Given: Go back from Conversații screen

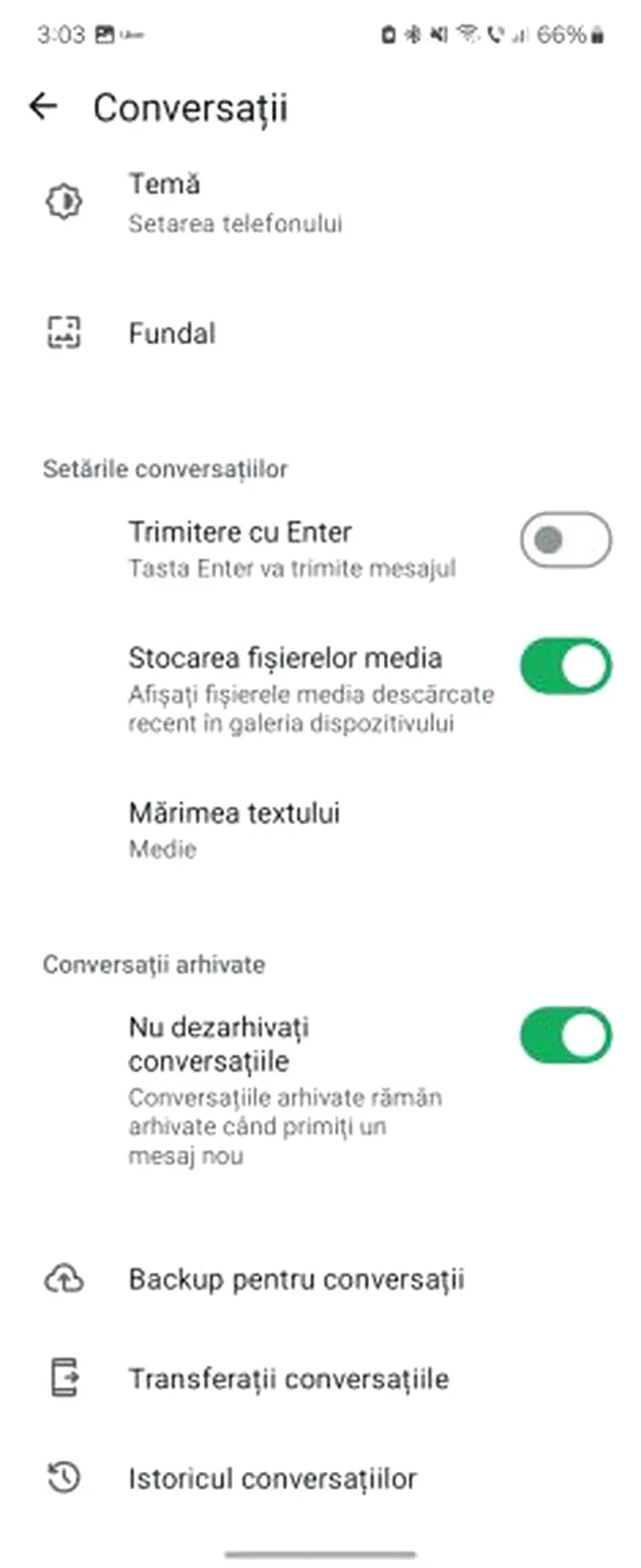Looking at the screenshot, I should pyautogui.click(x=43, y=107).
